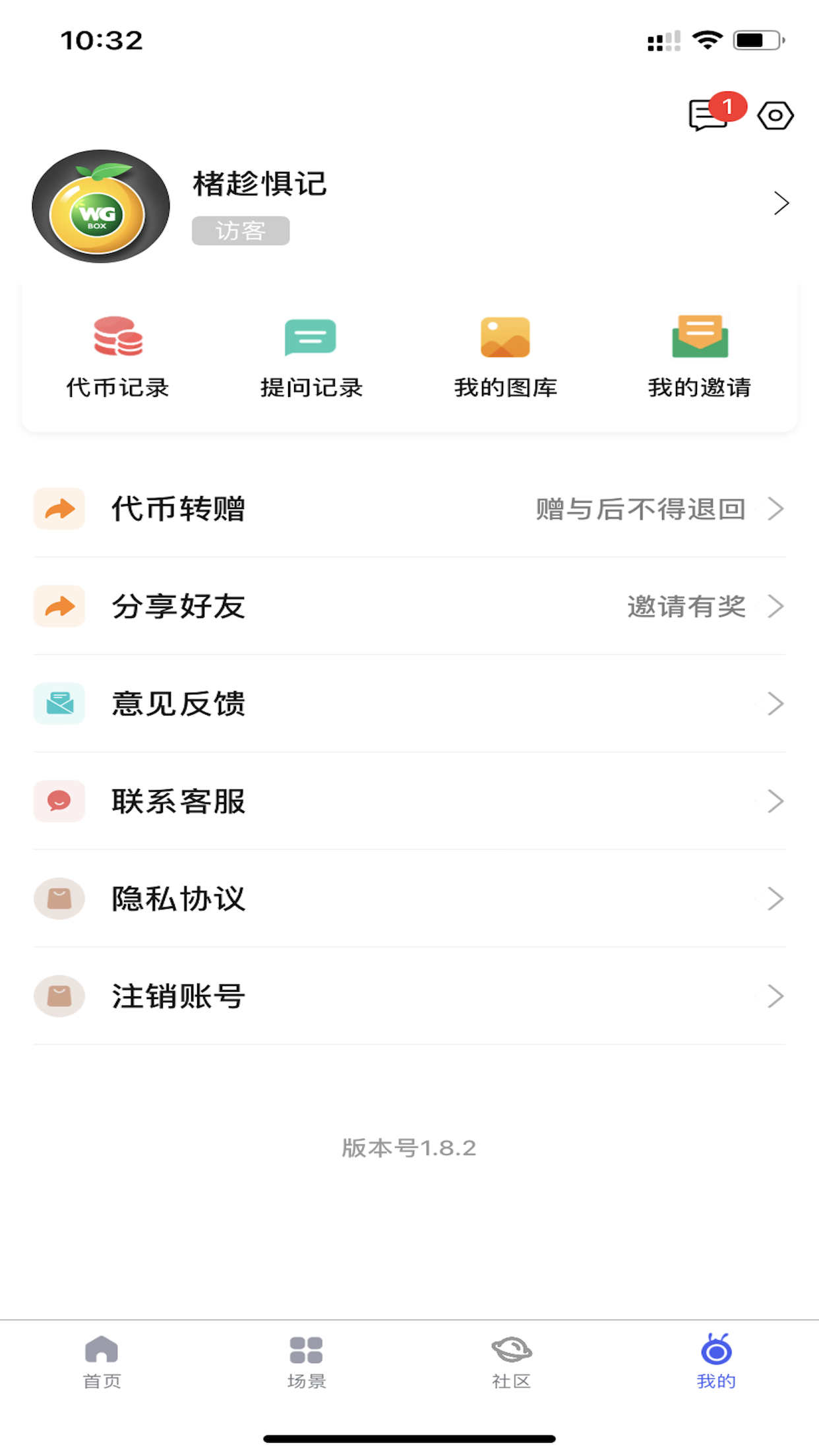
Task: Open 意见反馈 feedback
Action: (x=409, y=704)
